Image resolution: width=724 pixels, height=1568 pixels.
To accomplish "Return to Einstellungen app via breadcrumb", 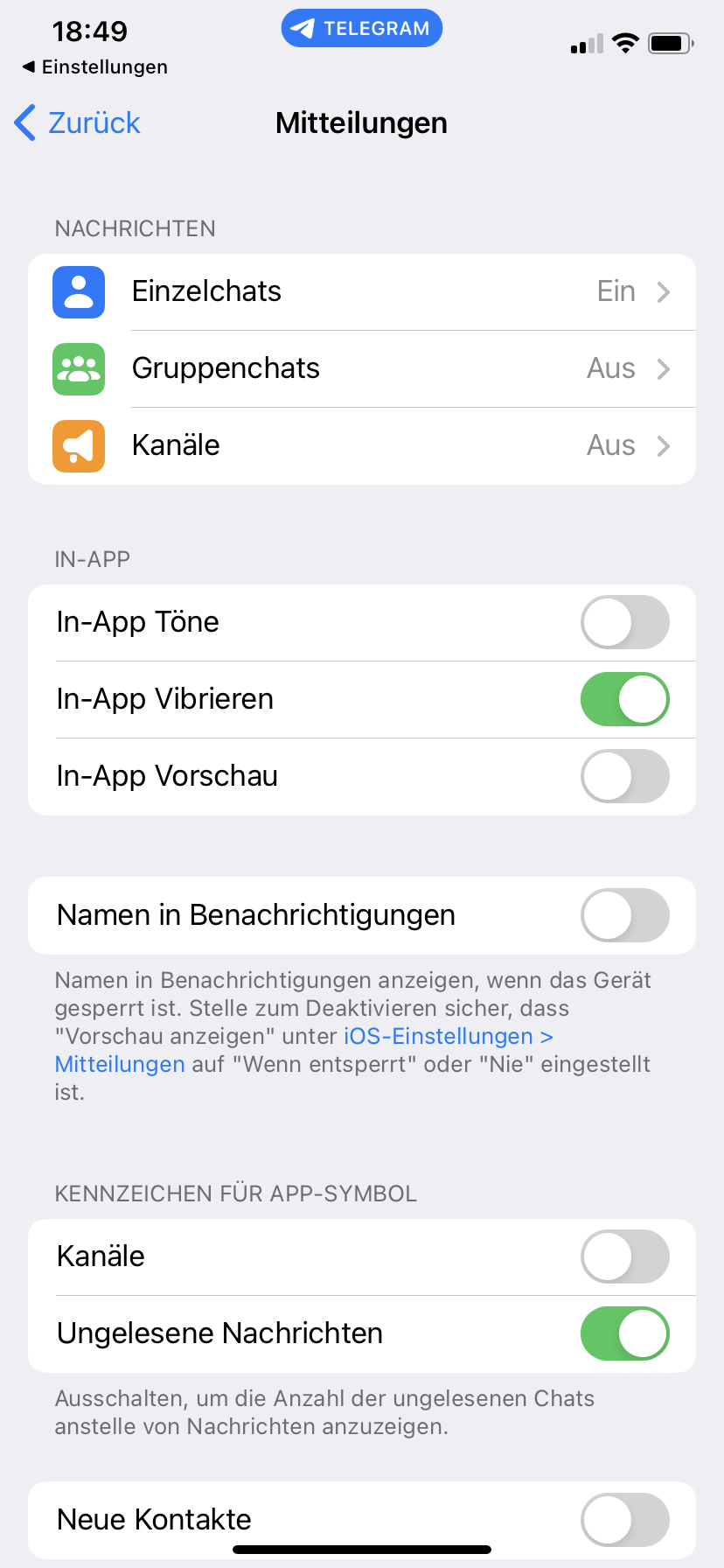I will 94,67.
